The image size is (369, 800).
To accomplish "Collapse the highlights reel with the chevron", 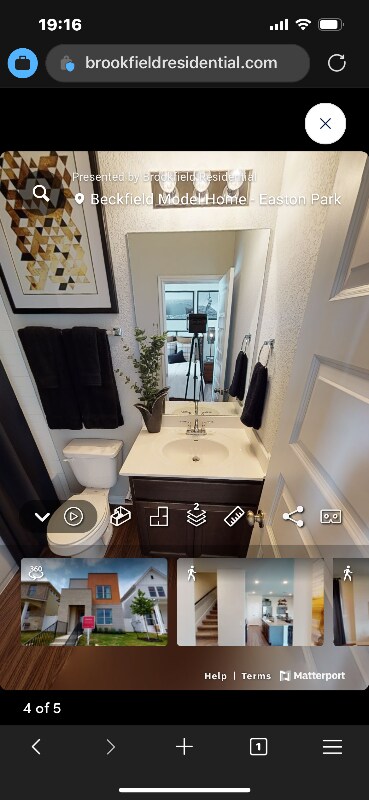I will (x=42, y=517).
